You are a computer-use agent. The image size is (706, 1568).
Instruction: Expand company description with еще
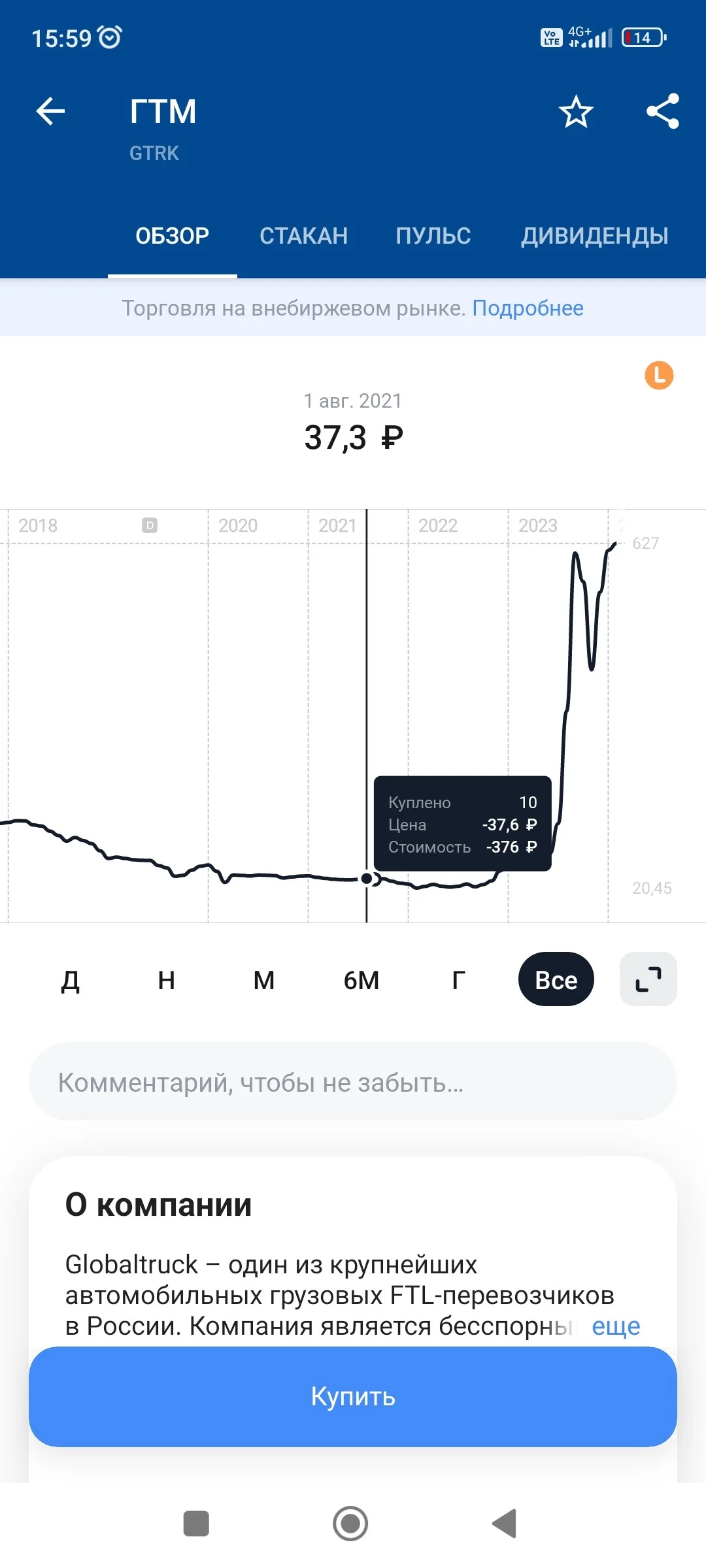[616, 1326]
